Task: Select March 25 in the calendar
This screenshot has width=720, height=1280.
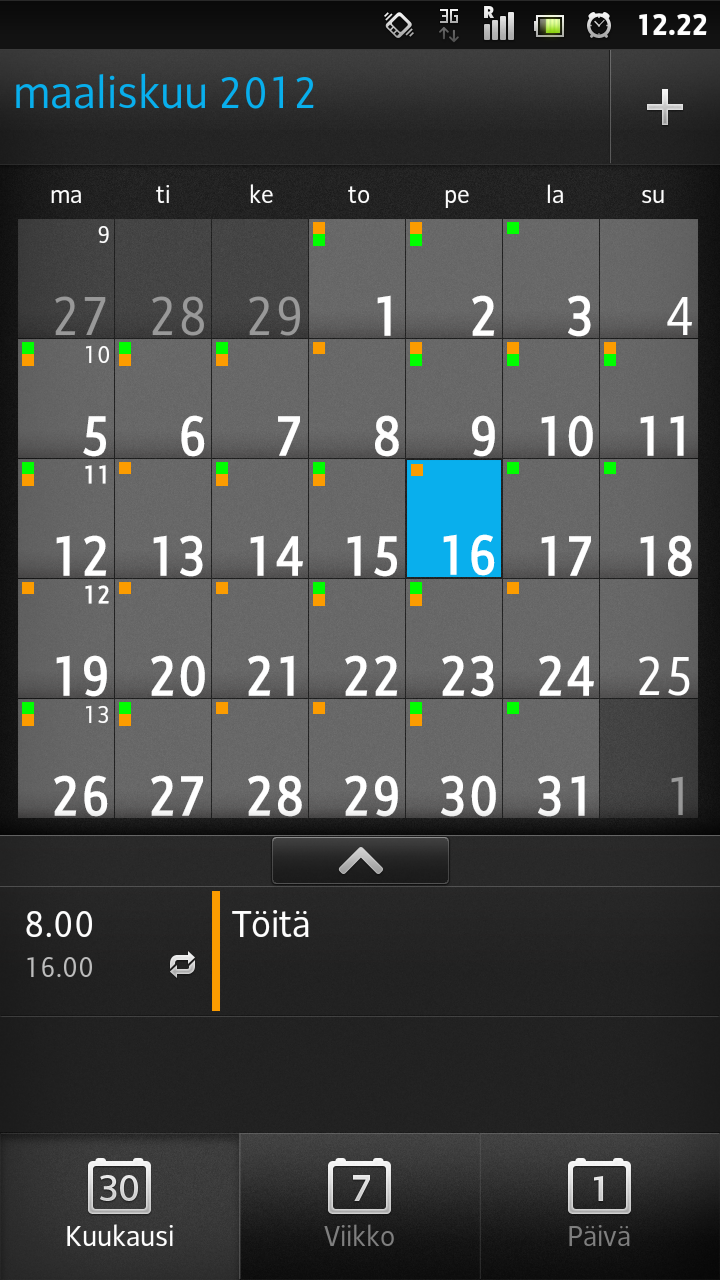Action: [649, 639]
